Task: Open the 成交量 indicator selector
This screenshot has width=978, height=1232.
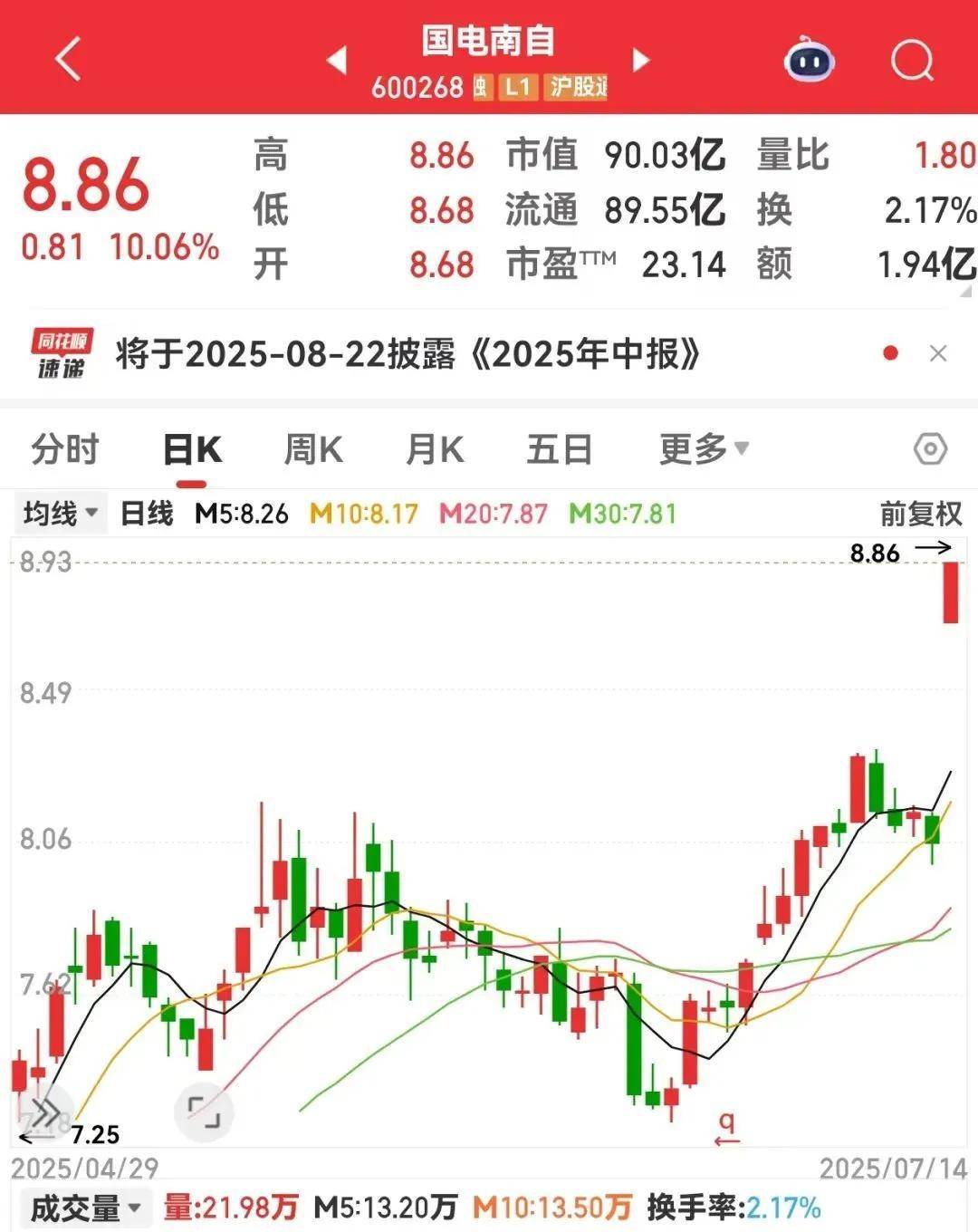Action: 84,1207
